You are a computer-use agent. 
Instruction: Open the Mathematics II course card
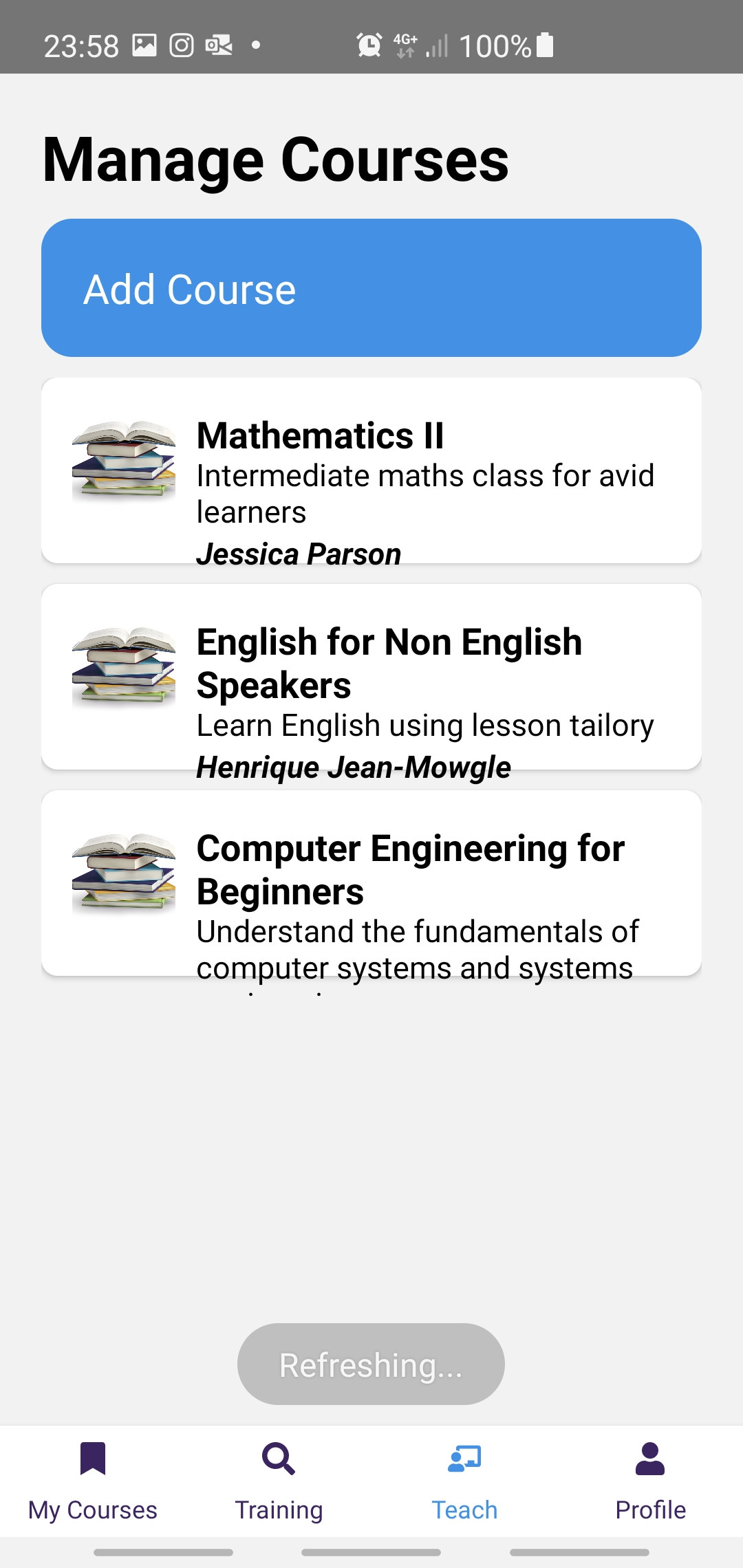click(x=371, y=470)
